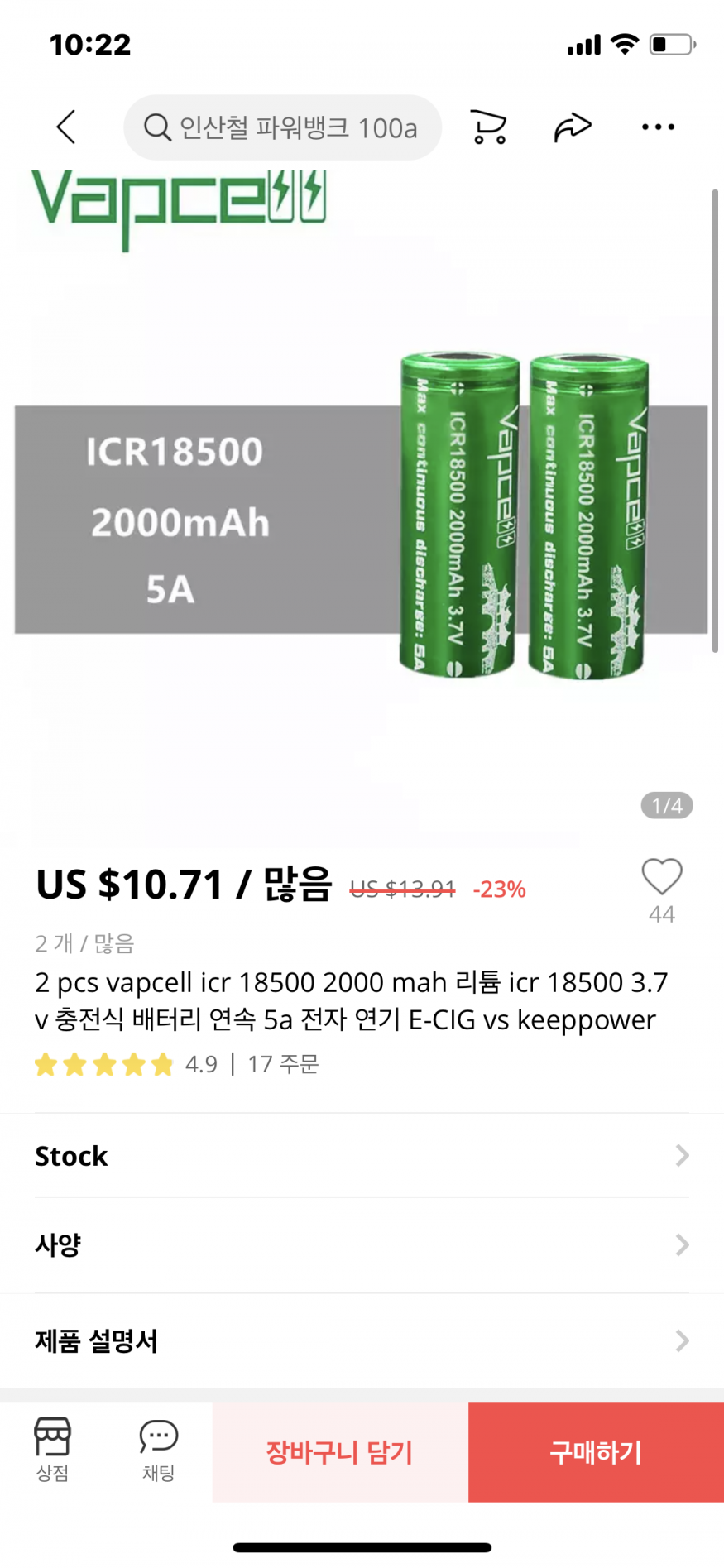Image resolution: width=724 pixels, height=1568 pixels.
Task: Open the Stock row
Action: click(362, 1156)
